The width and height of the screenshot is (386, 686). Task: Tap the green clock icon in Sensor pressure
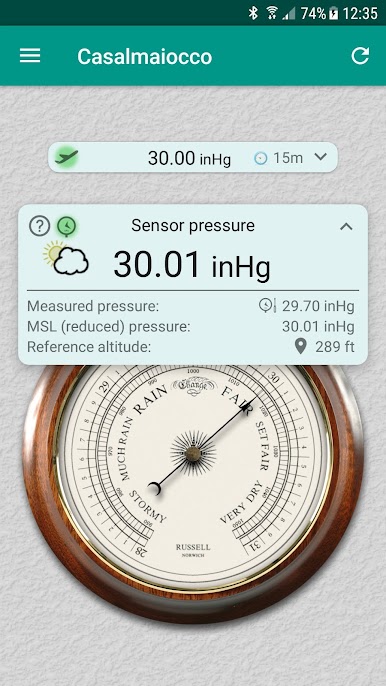tap(67, 226)
